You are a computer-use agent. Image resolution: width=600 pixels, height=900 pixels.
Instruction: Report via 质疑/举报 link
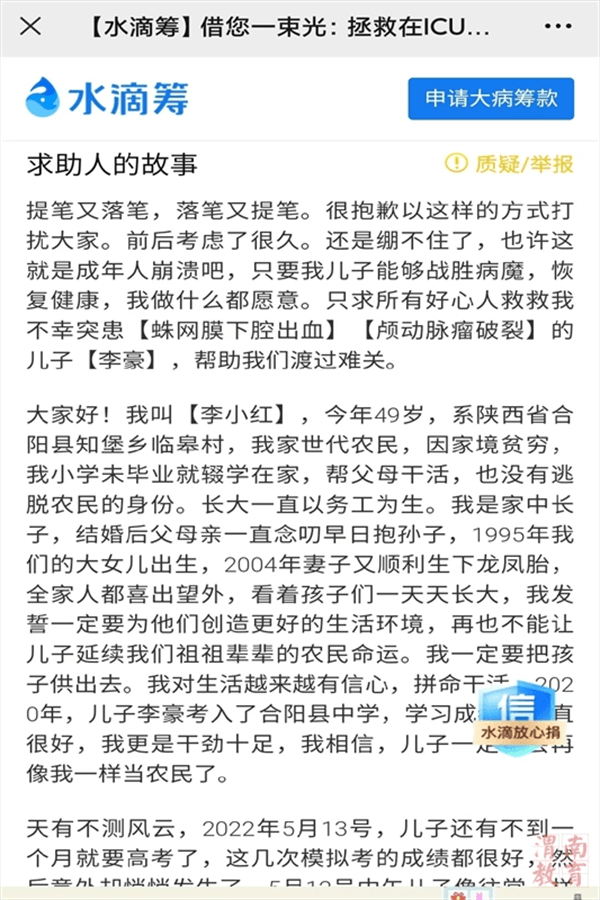510,163
